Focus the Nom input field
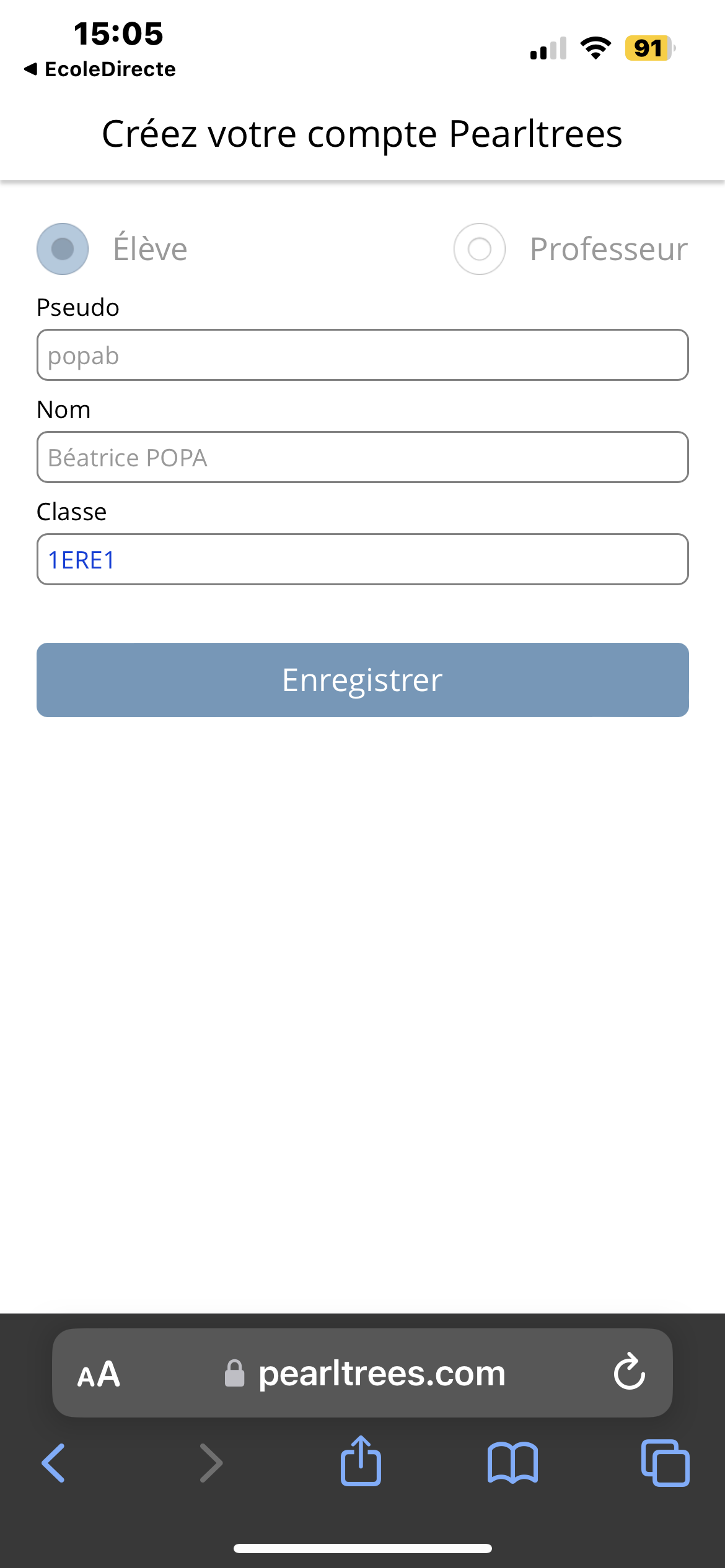 pyautogui.click(x=362, y=458)
